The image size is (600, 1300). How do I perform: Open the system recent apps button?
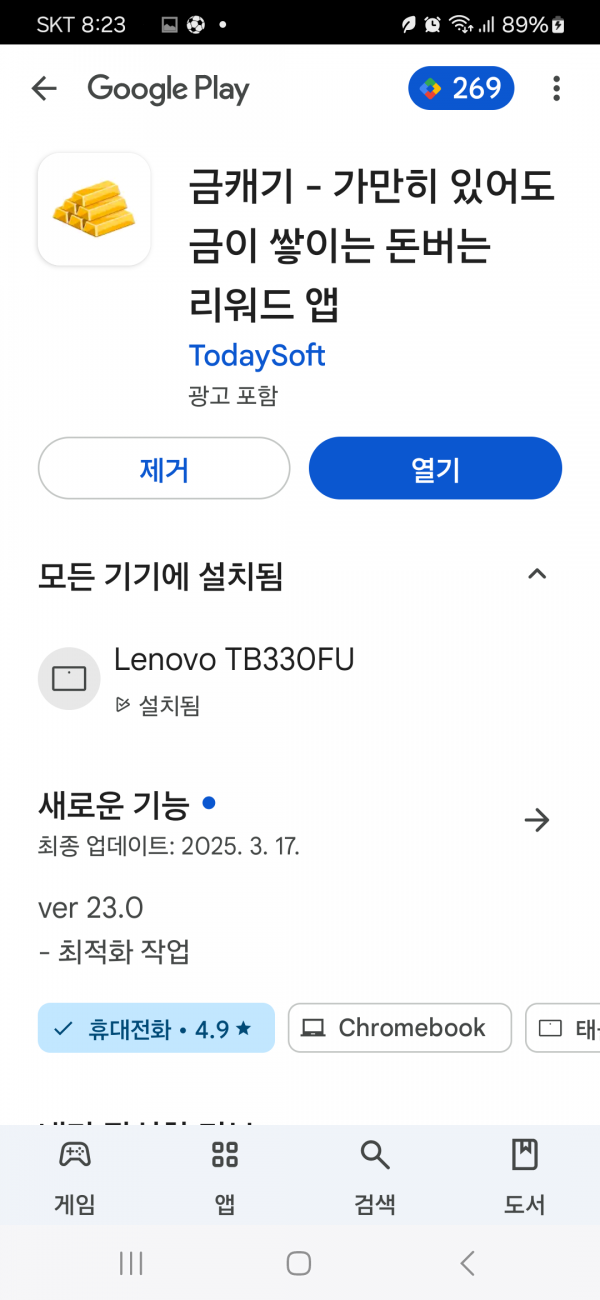(x=131, y=1263)
